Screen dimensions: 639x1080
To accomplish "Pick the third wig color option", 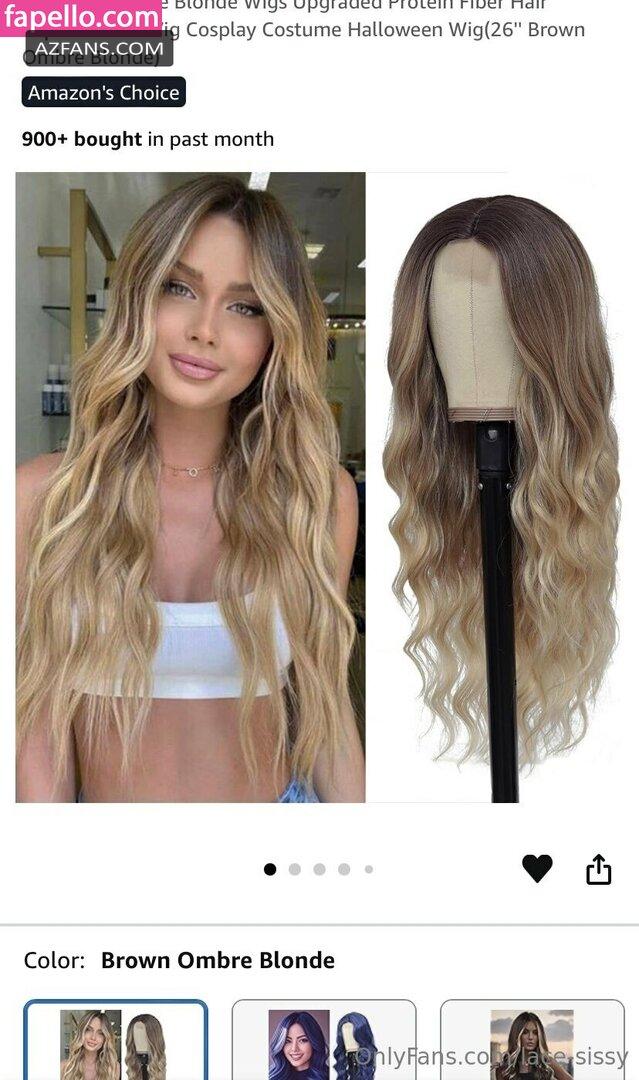I will [x=532, y=1039].
